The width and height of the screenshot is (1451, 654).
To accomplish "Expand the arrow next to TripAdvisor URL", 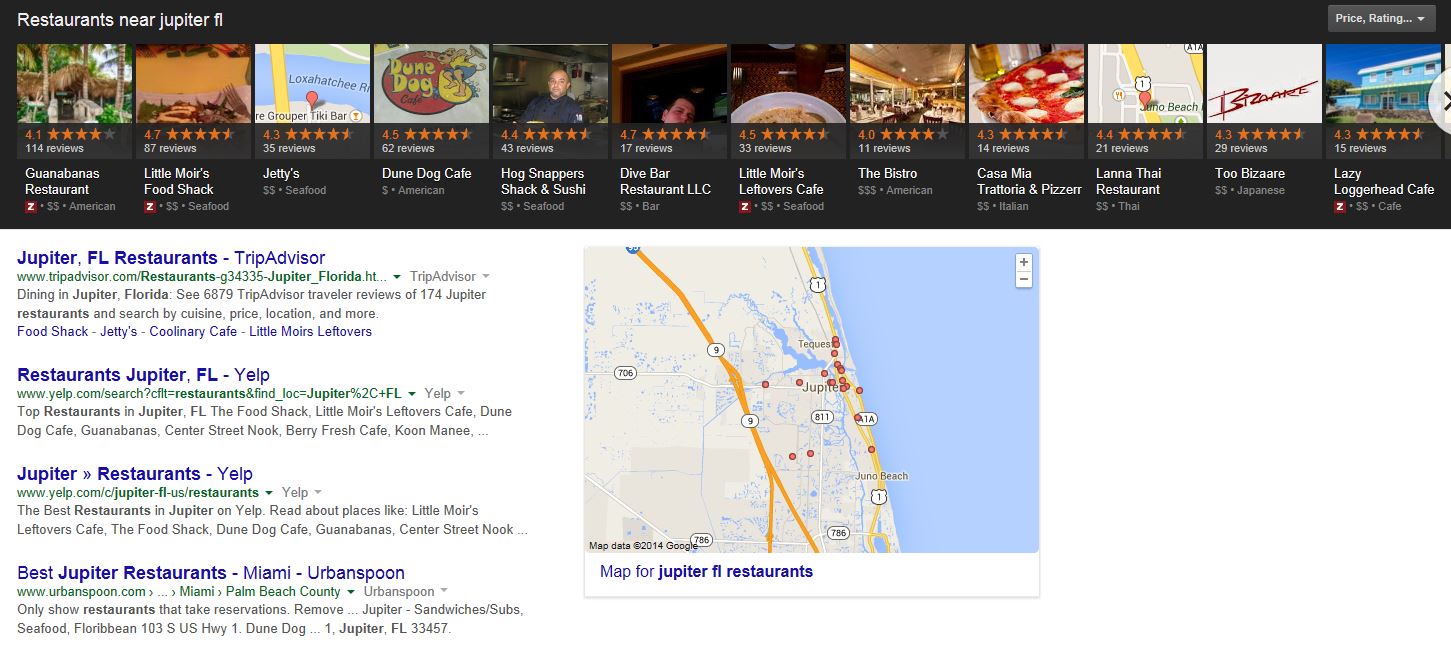I will [397, 277].
